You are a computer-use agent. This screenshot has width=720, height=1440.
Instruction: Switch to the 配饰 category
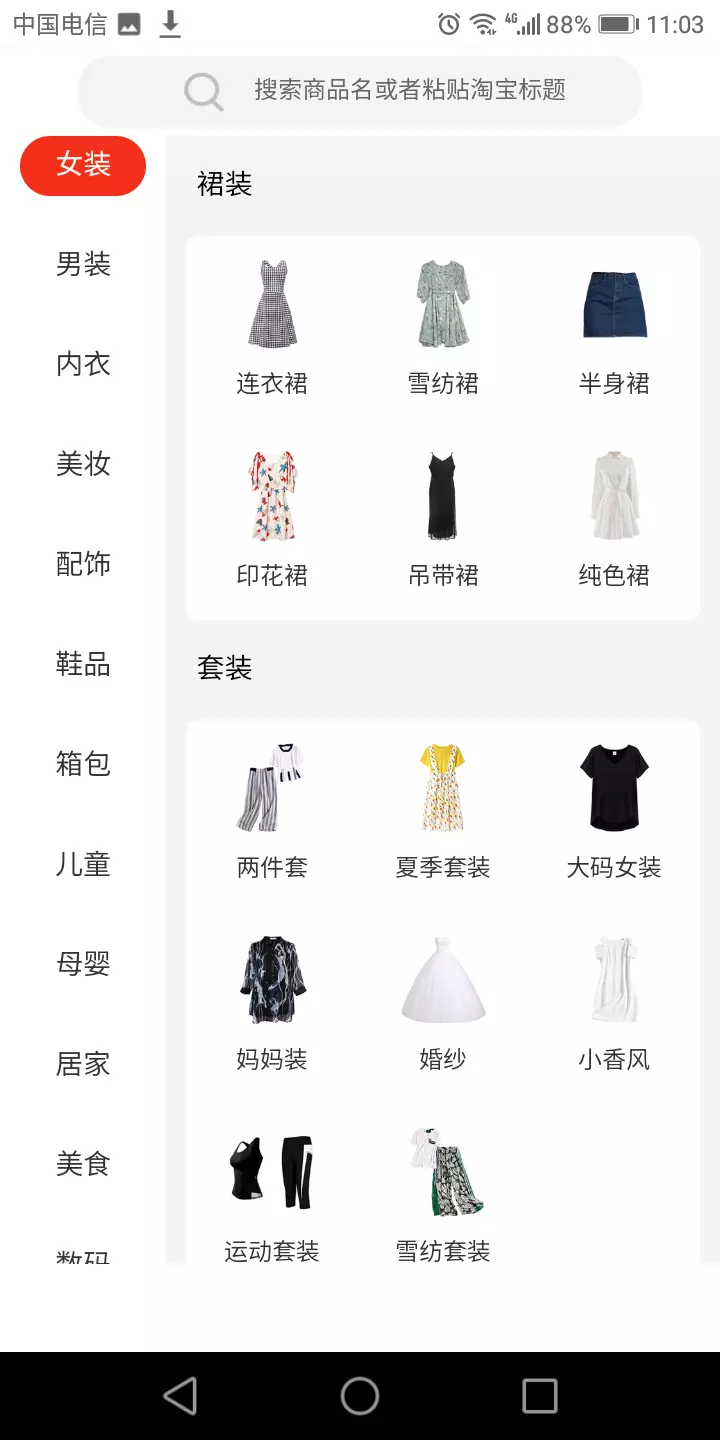83,565
